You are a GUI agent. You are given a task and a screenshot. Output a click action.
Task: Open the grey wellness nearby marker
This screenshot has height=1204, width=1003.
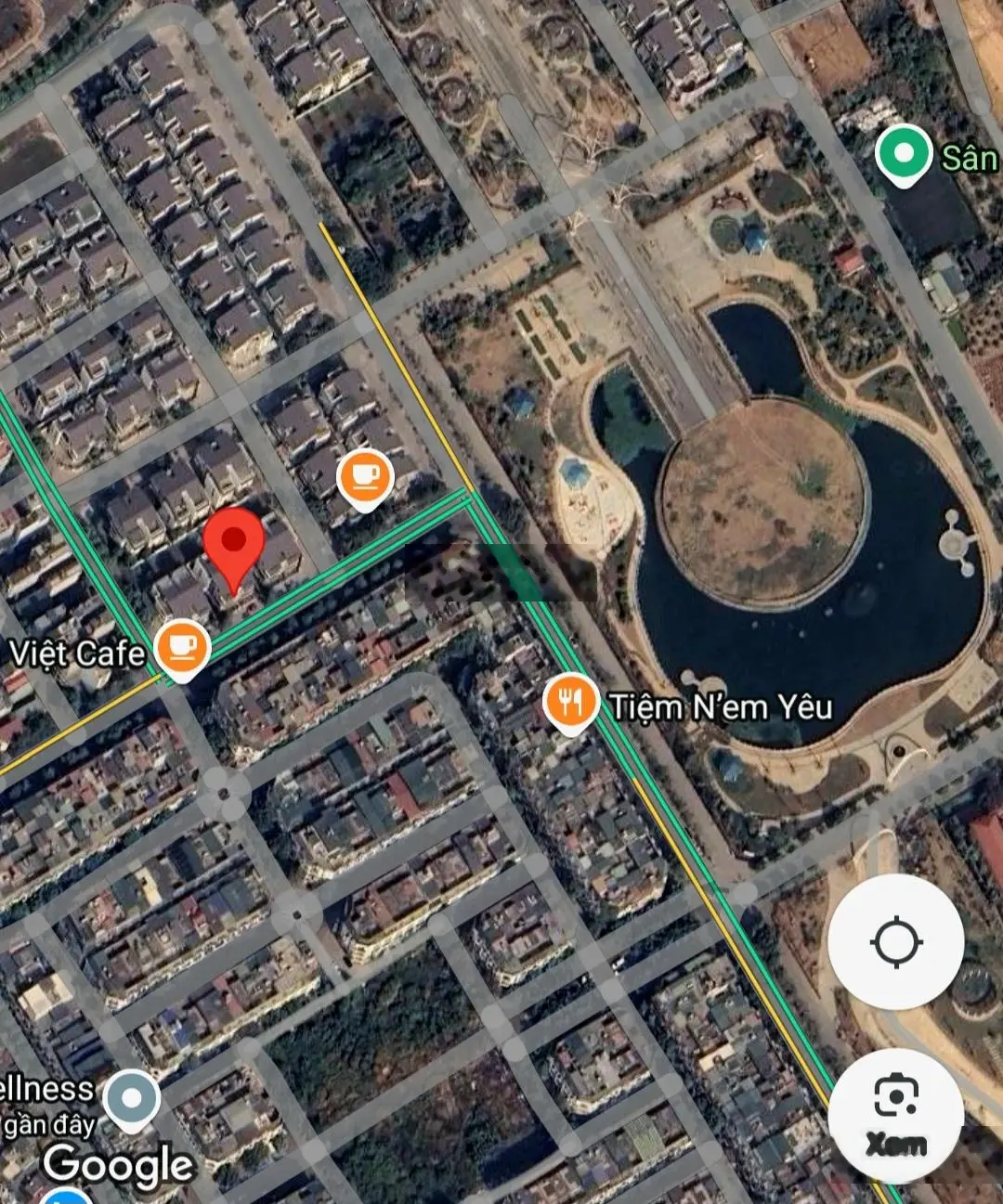(x=131, y=1099)
